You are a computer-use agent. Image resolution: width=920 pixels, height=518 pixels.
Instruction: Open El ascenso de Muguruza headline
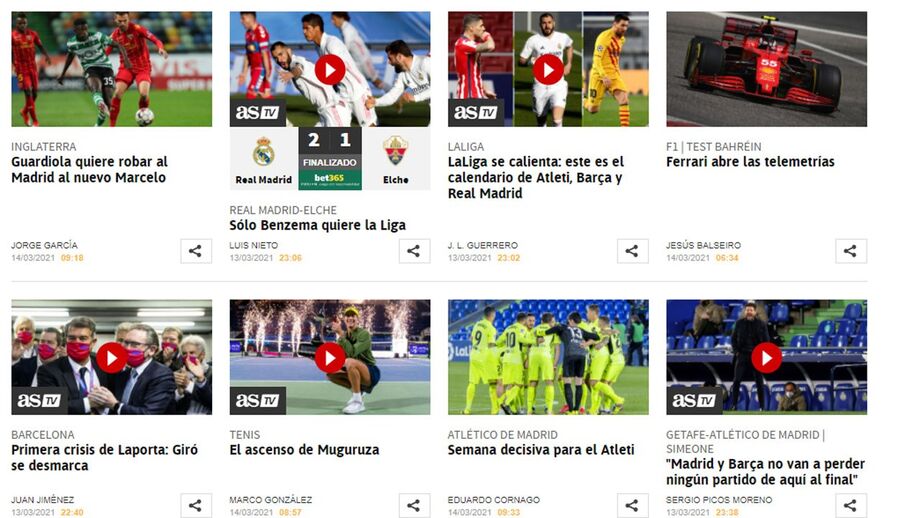[304, 450]
